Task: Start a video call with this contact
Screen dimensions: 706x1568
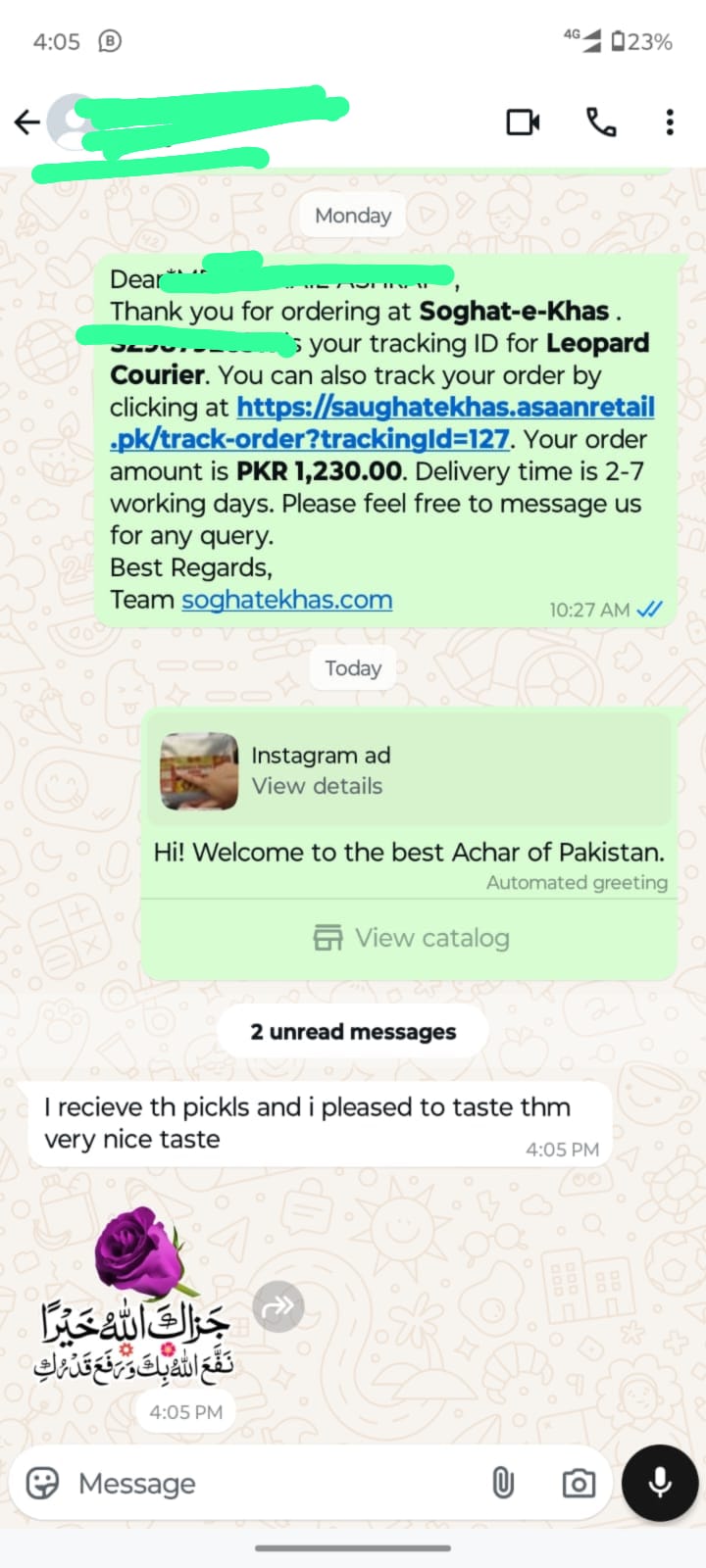Action: pos(523,122)
